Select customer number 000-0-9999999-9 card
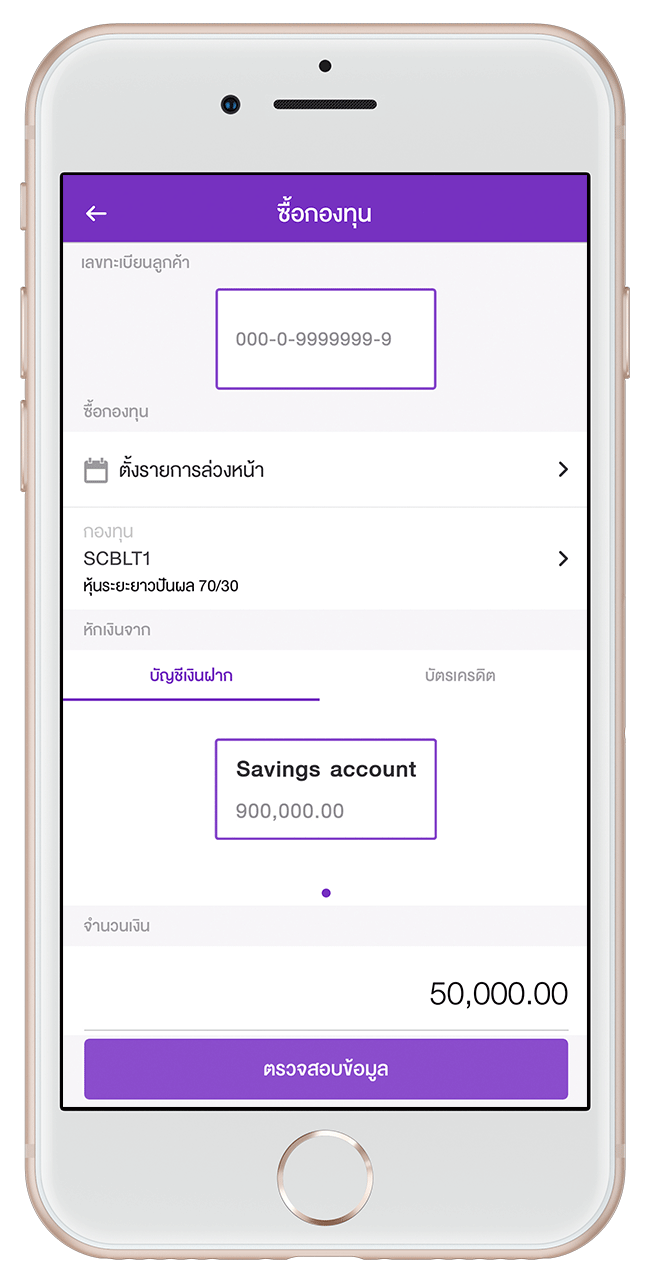Image resolution: width=650 pixels, height=1283 pixels. pos(326,339)
